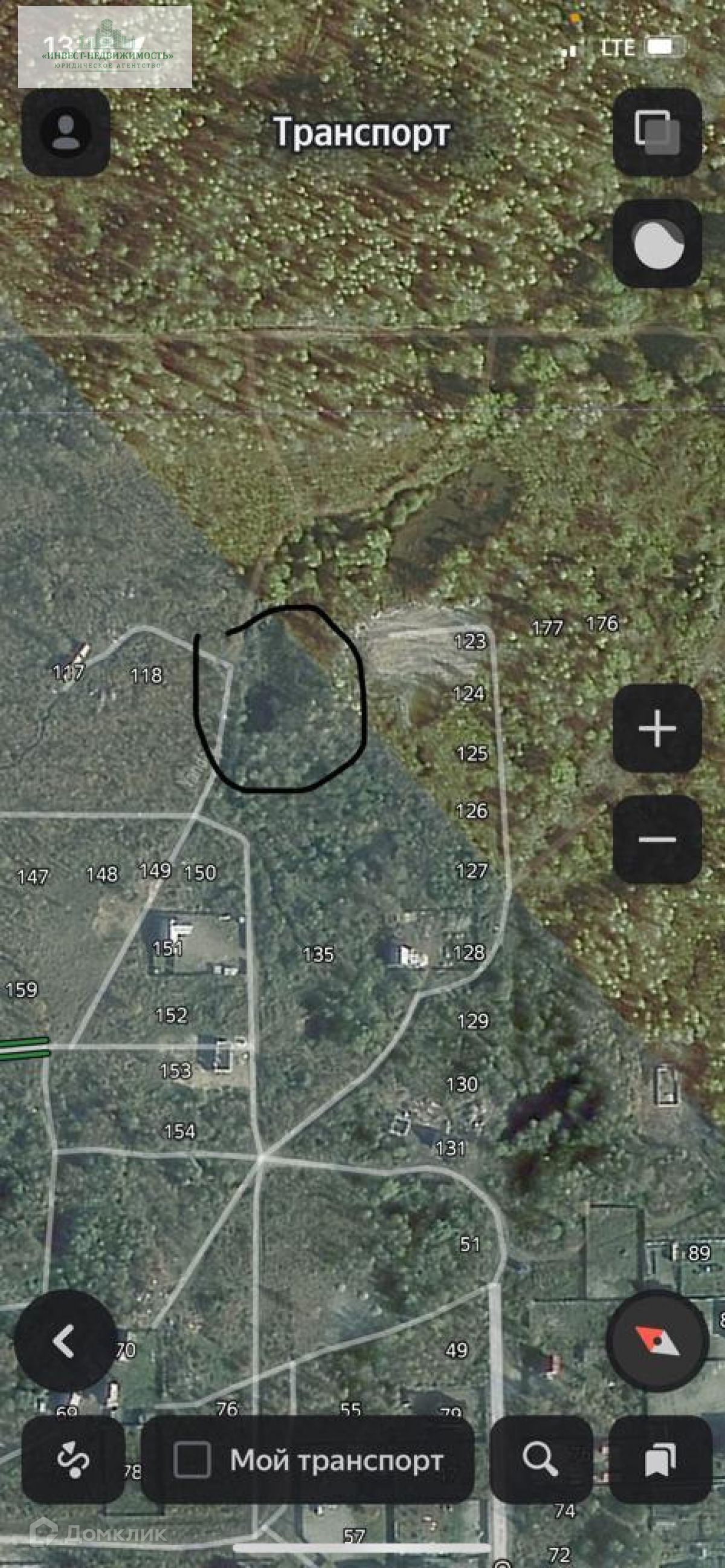Open the map layers selector
Viewport: 725px width, 1568px height.
coord(657,132)
